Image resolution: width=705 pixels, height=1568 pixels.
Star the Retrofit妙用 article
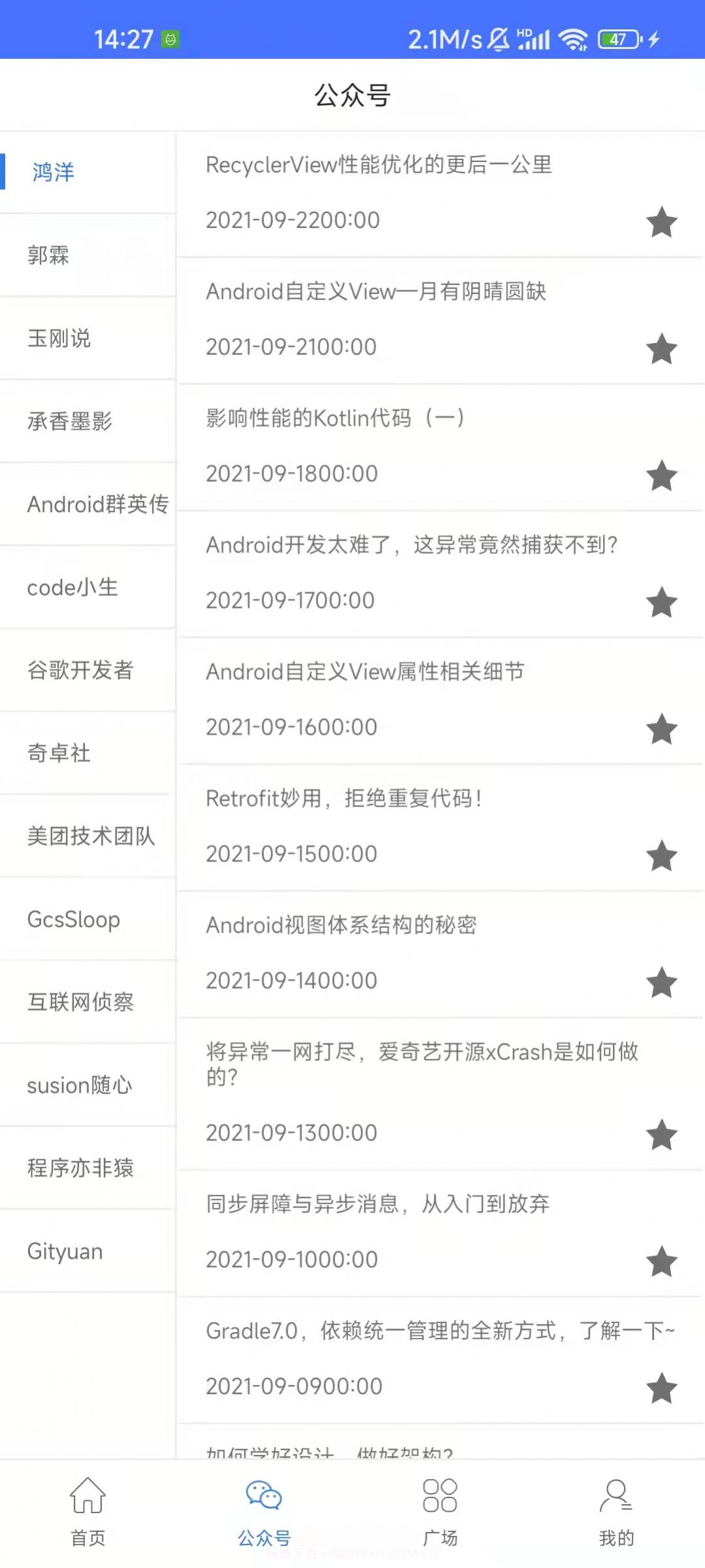tap(661, 856)
